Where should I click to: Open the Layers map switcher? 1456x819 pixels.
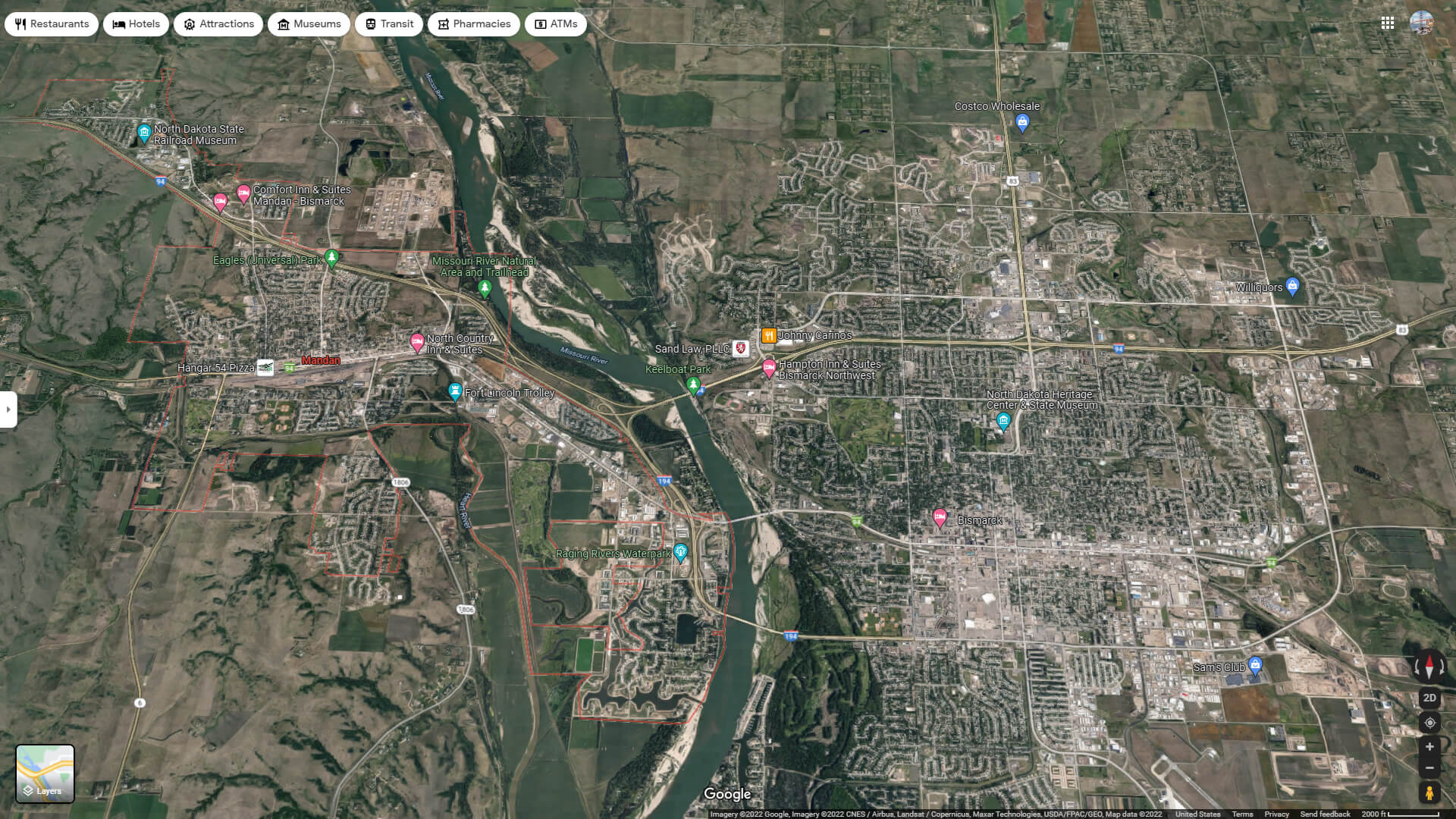point(45,773)
